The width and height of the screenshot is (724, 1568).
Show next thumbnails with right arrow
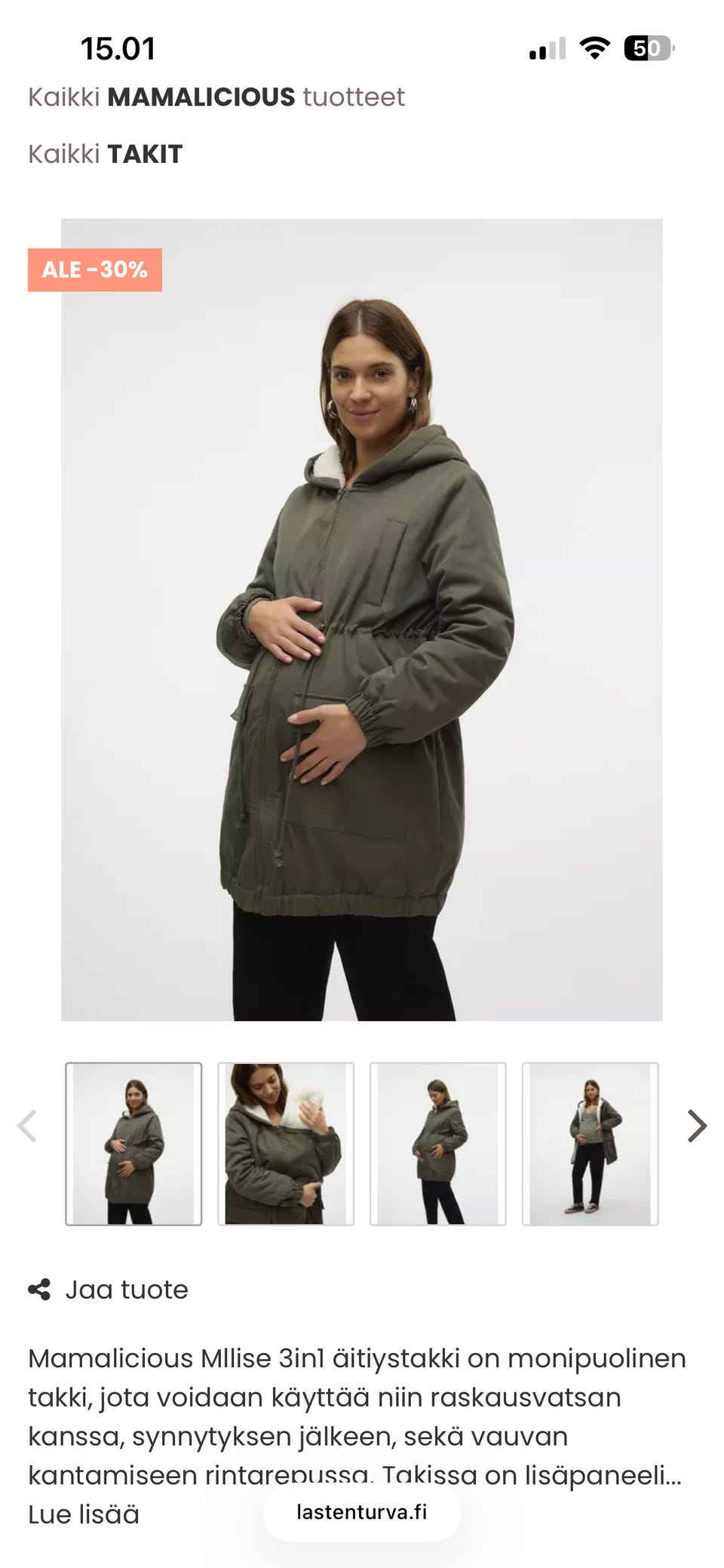pyautogui.click(x=697, y=1126)
